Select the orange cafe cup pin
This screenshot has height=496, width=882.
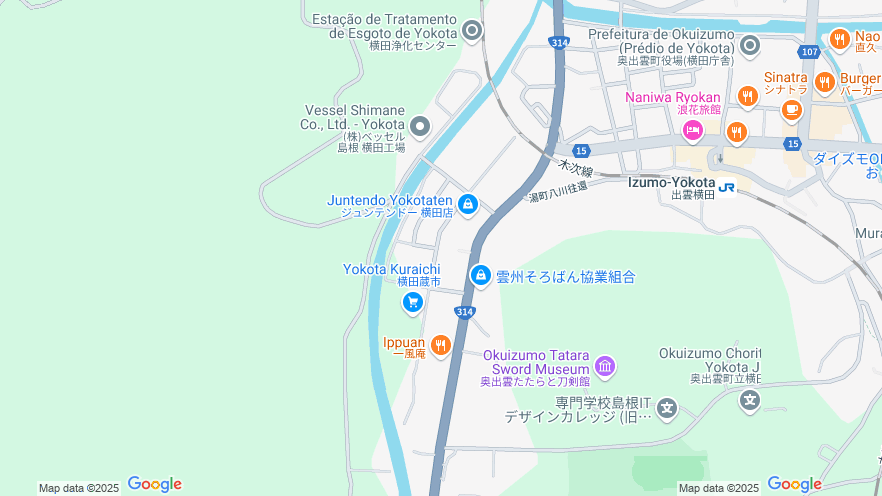coord(792,110)
